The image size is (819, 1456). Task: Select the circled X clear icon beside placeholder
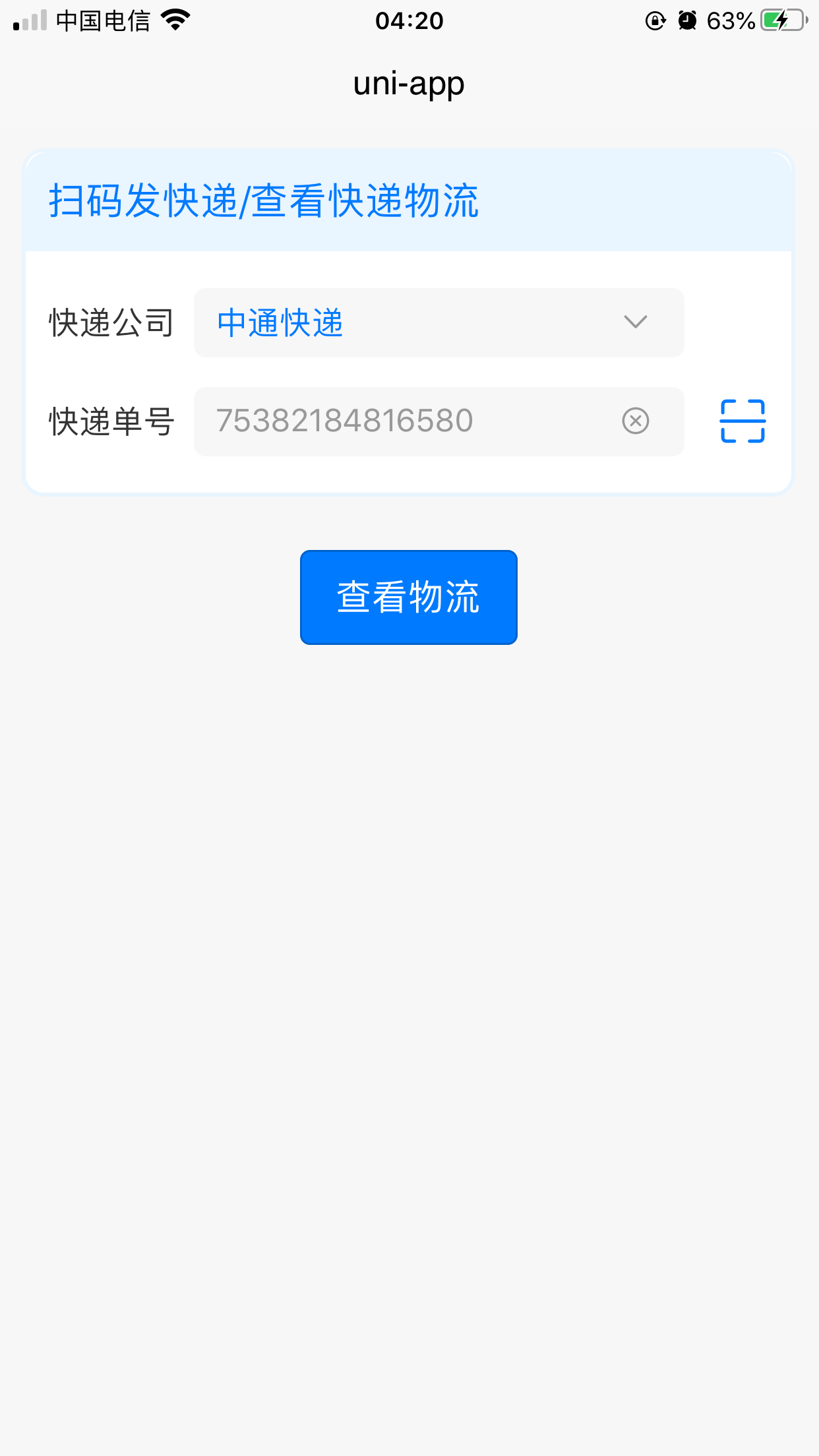[634, 421]
